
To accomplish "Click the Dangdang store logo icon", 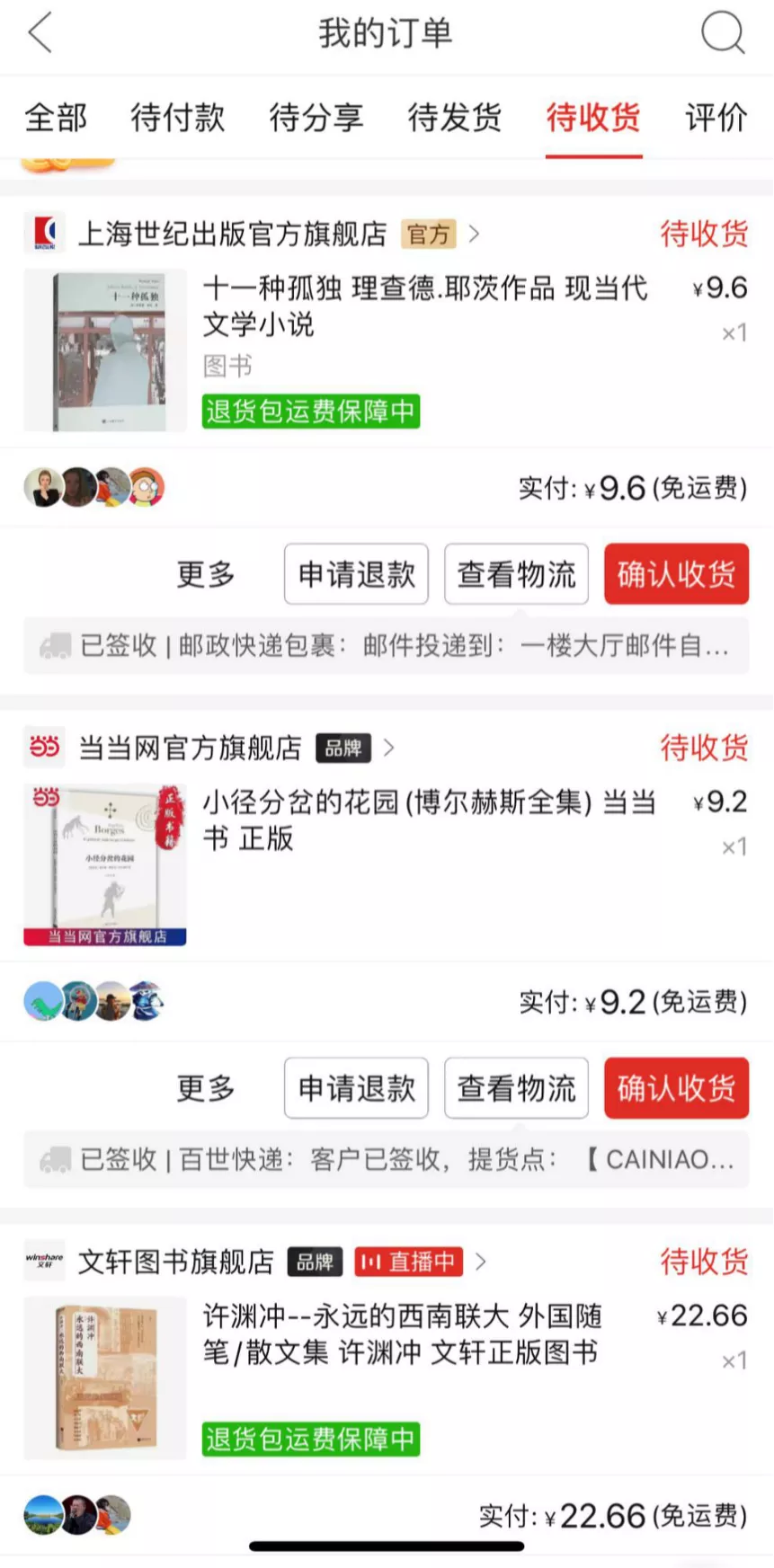I will point(44,748).
